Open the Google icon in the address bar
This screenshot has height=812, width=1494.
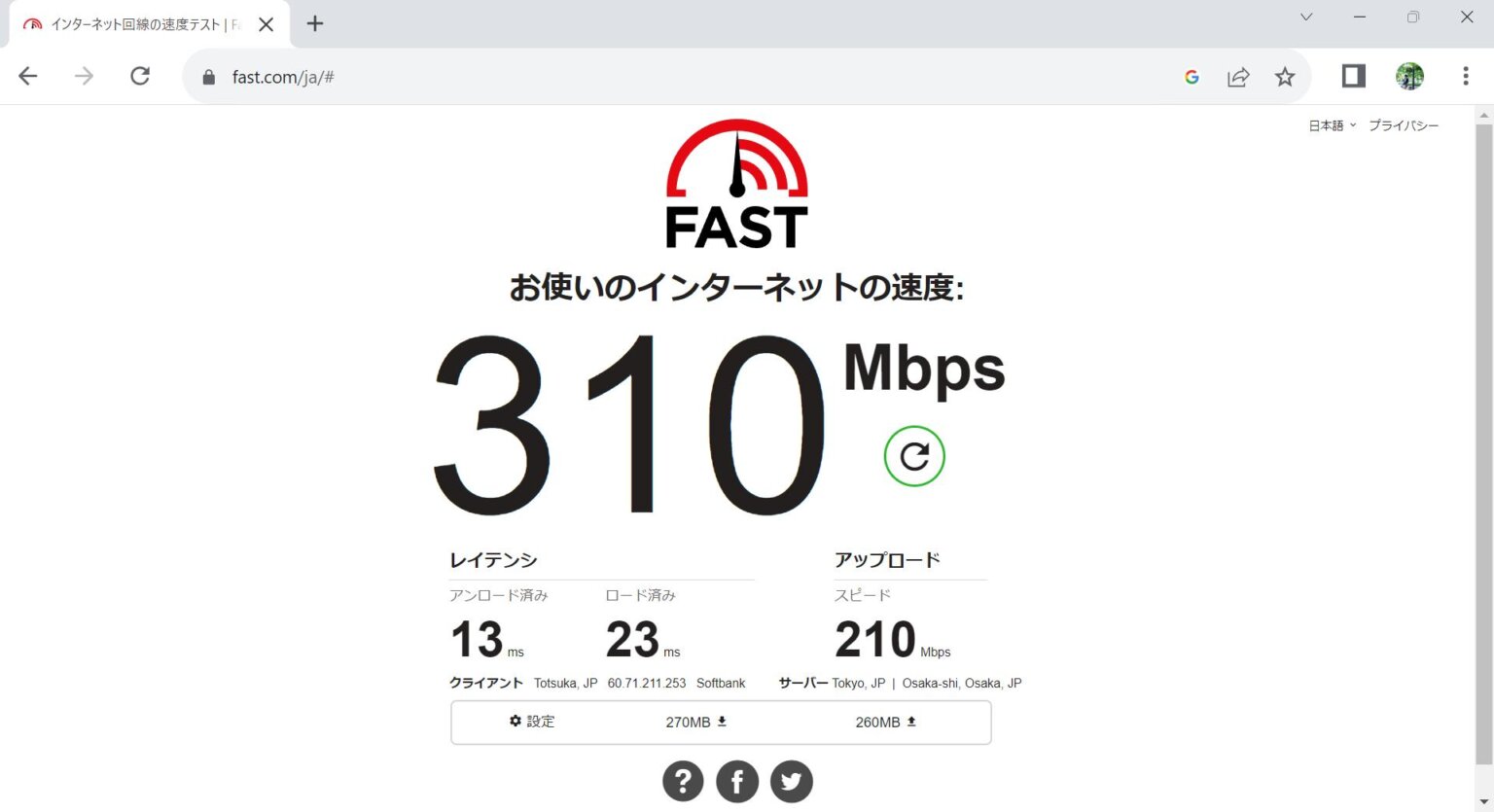click(x=1192, y=77)
